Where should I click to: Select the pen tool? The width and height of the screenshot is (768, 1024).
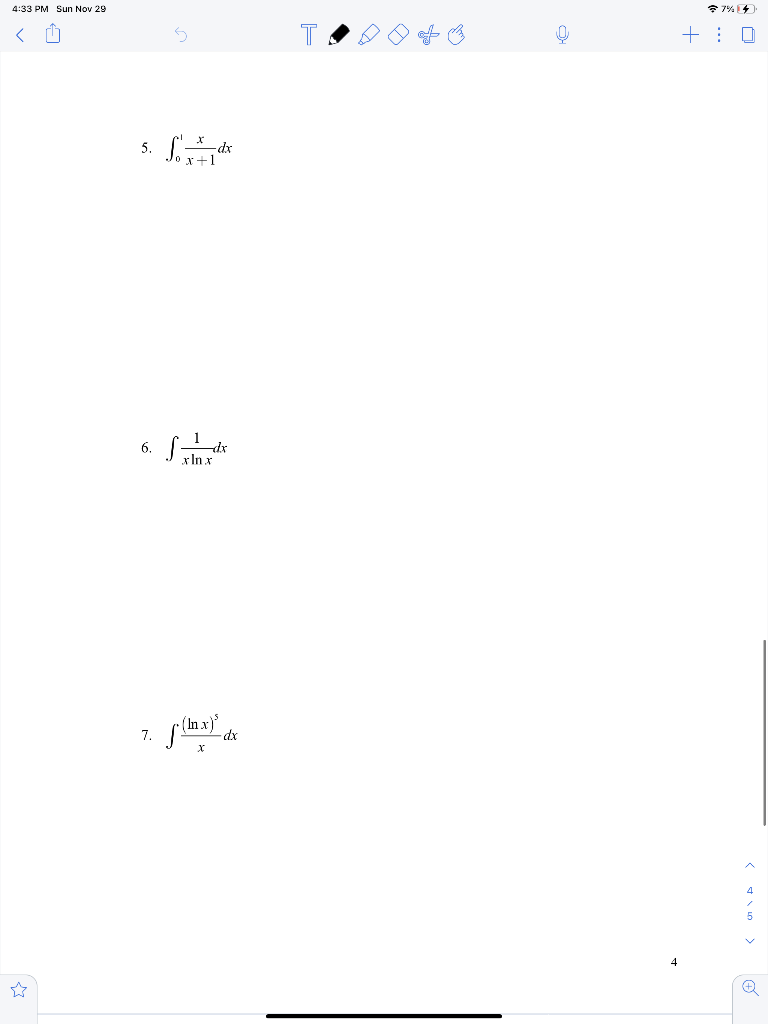click(x=338, y=36)
